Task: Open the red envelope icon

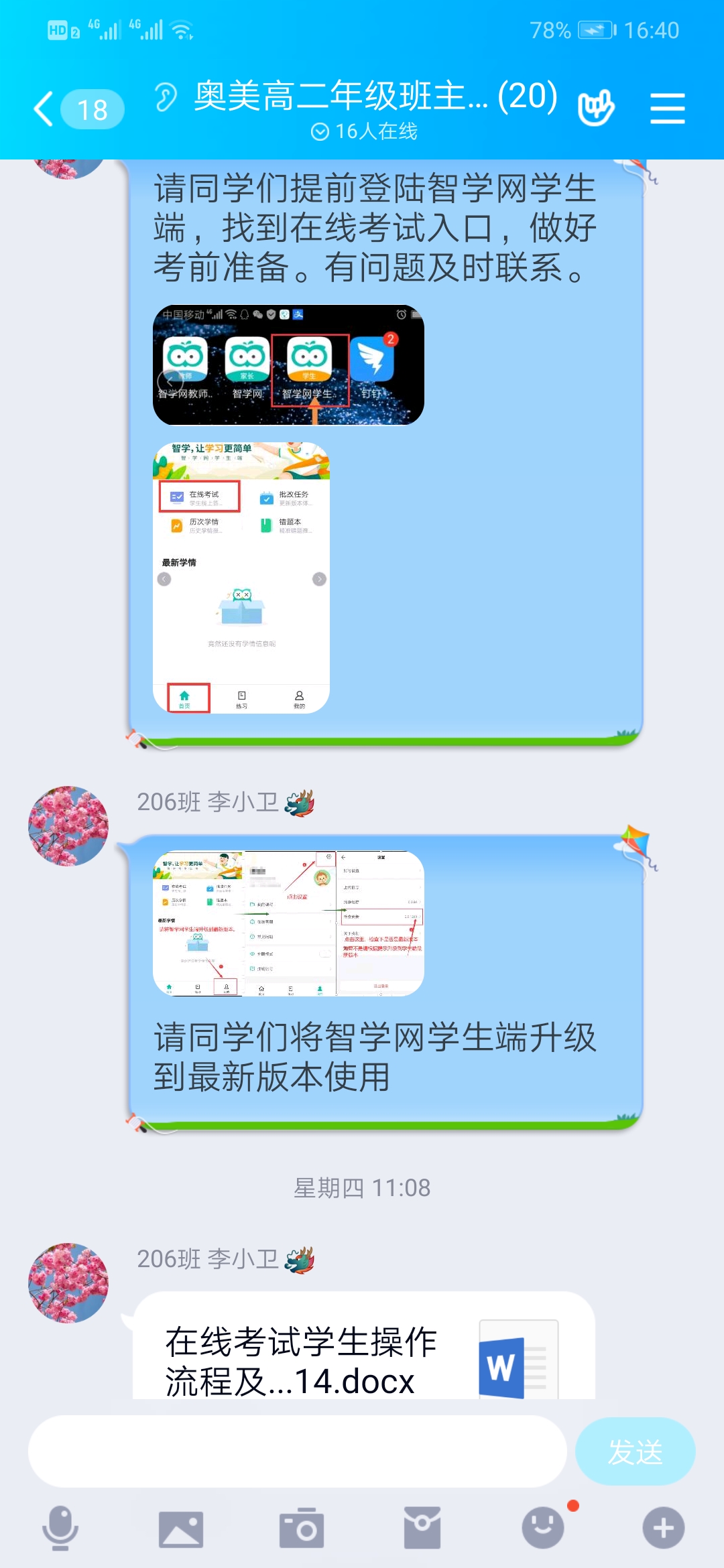Action: [422, 1528]
